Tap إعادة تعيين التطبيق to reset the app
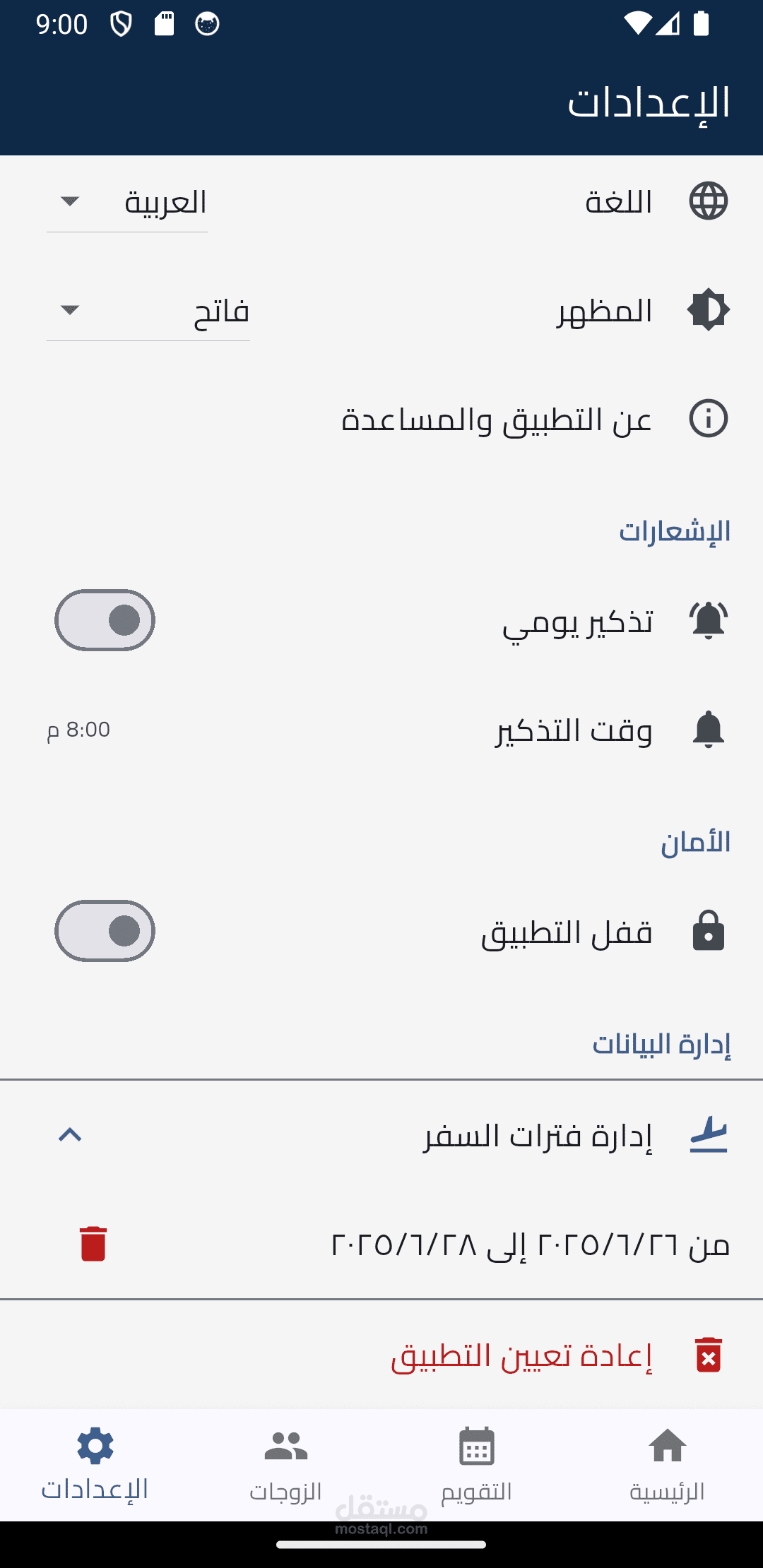 click(x=381, y=1355)
